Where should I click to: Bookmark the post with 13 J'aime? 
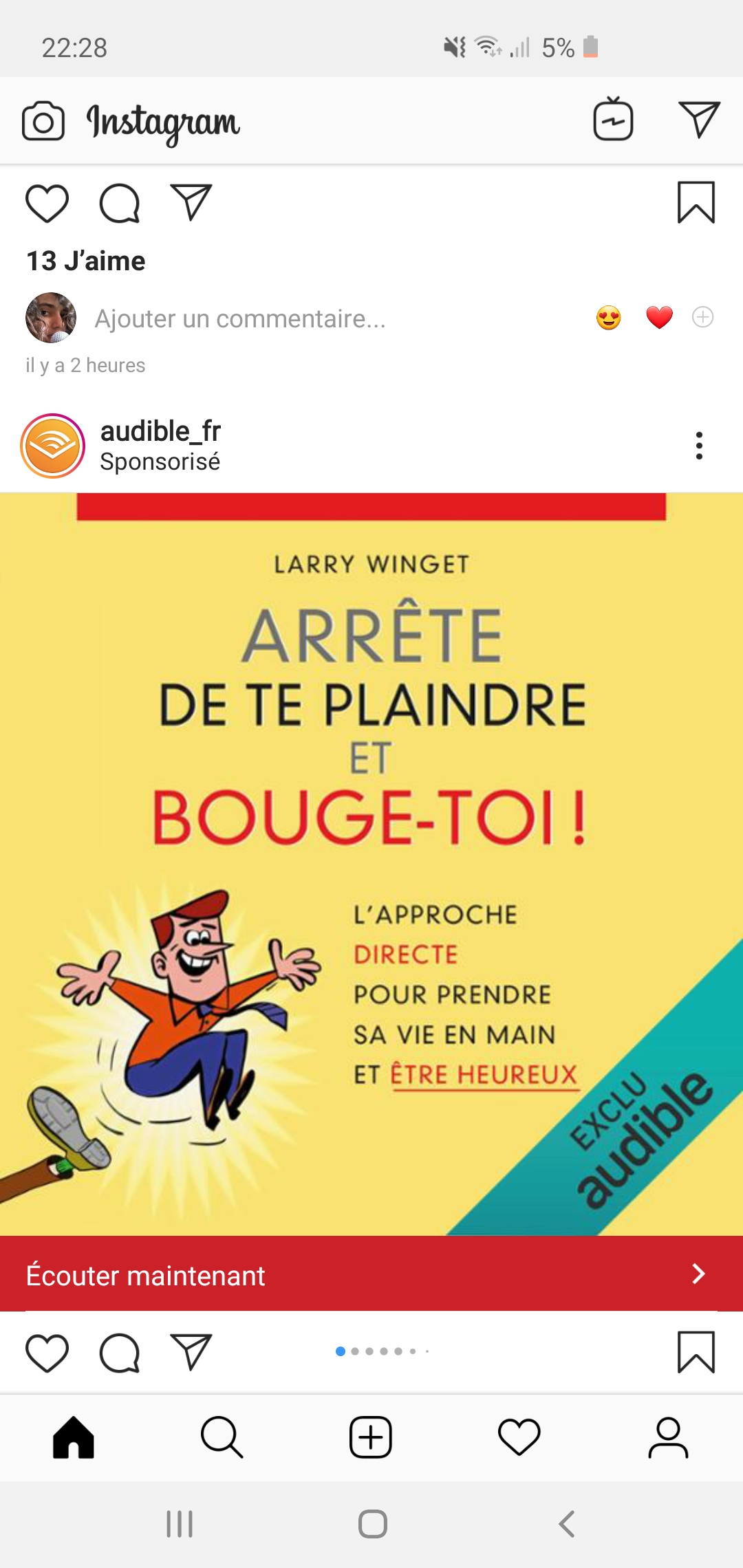(x=696, y=203)
